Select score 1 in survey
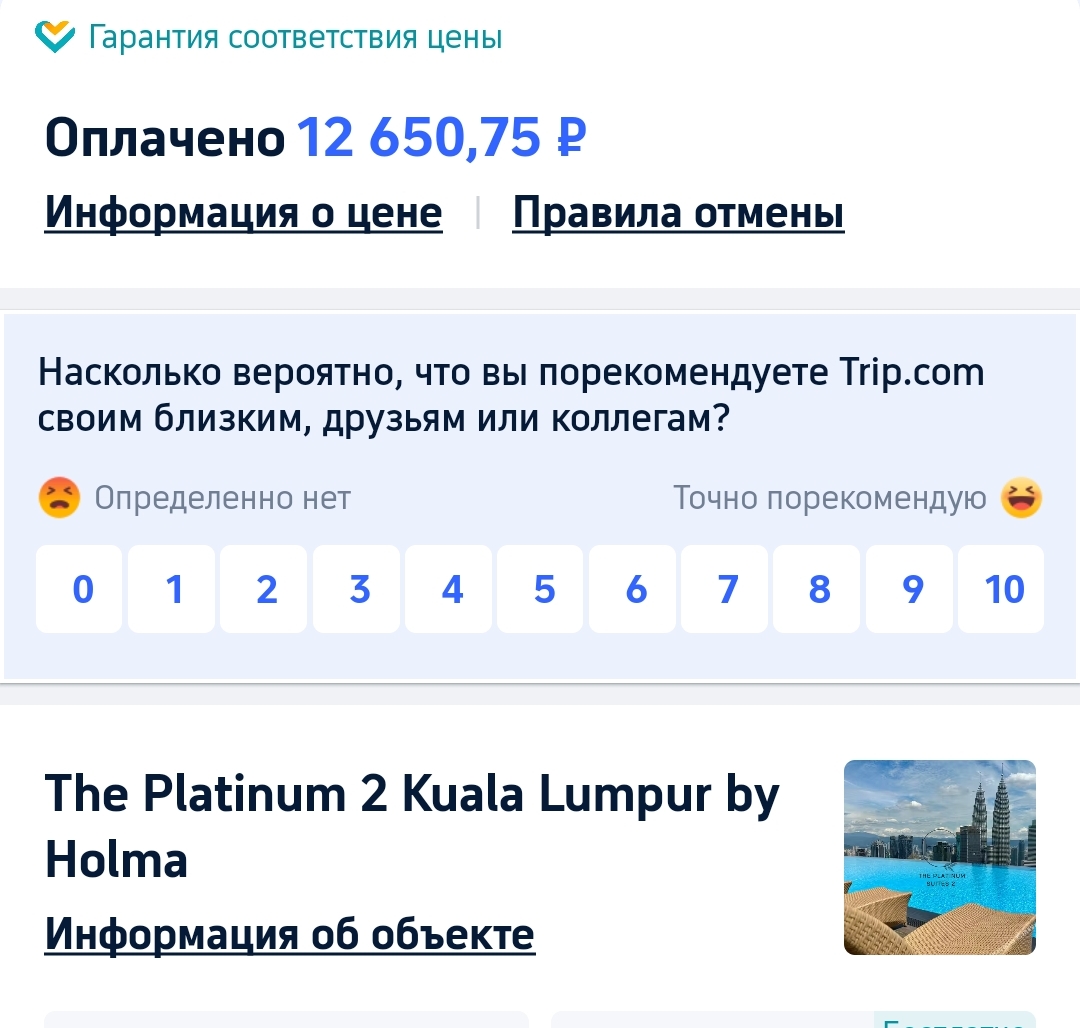This screenshot has width=1080, height=1028. [172, 589]
